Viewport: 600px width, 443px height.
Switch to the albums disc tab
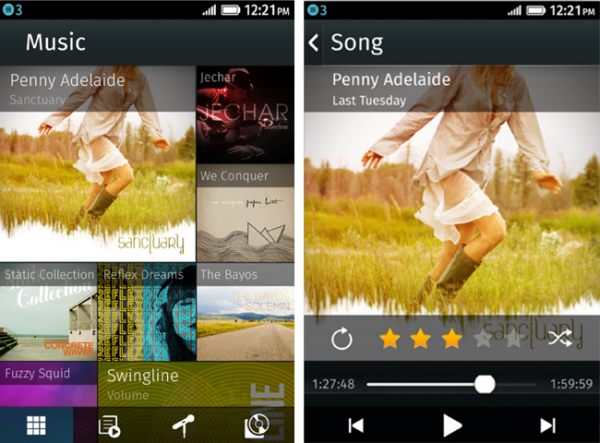click(x=256, y=426)
